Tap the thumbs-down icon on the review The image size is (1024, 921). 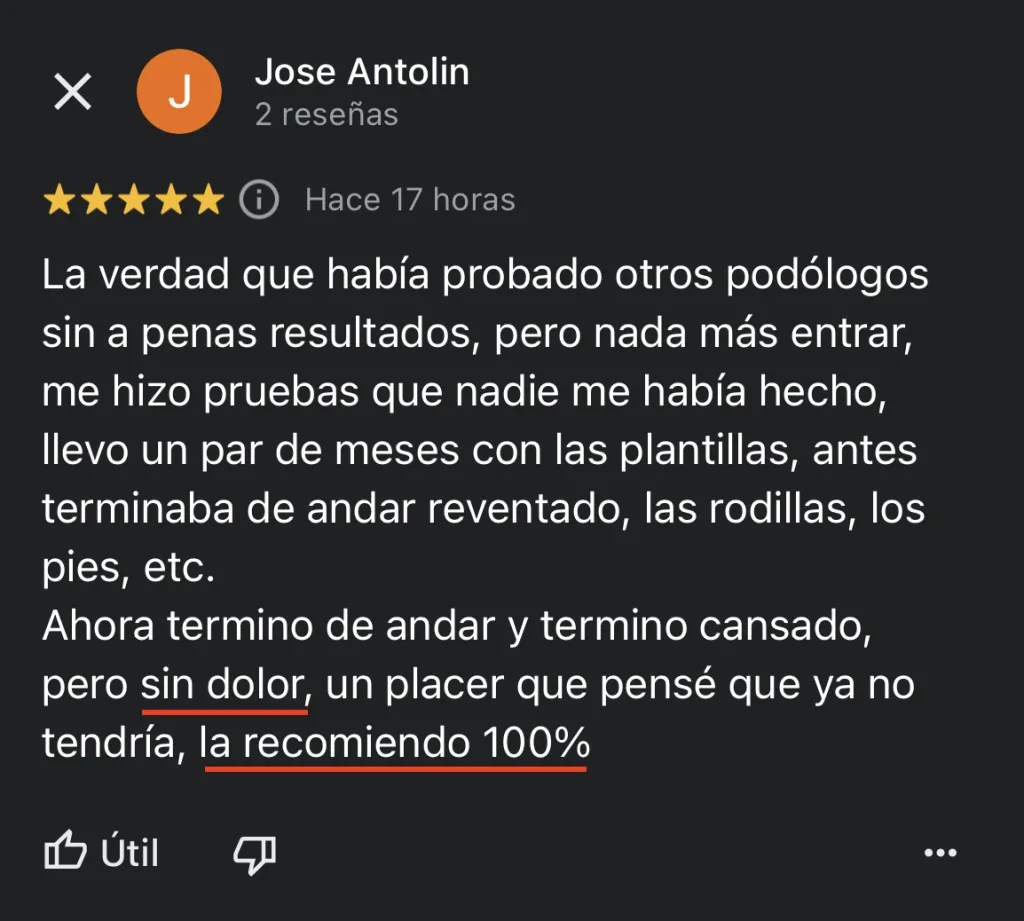pyautogui.click(x=254, y=853)
